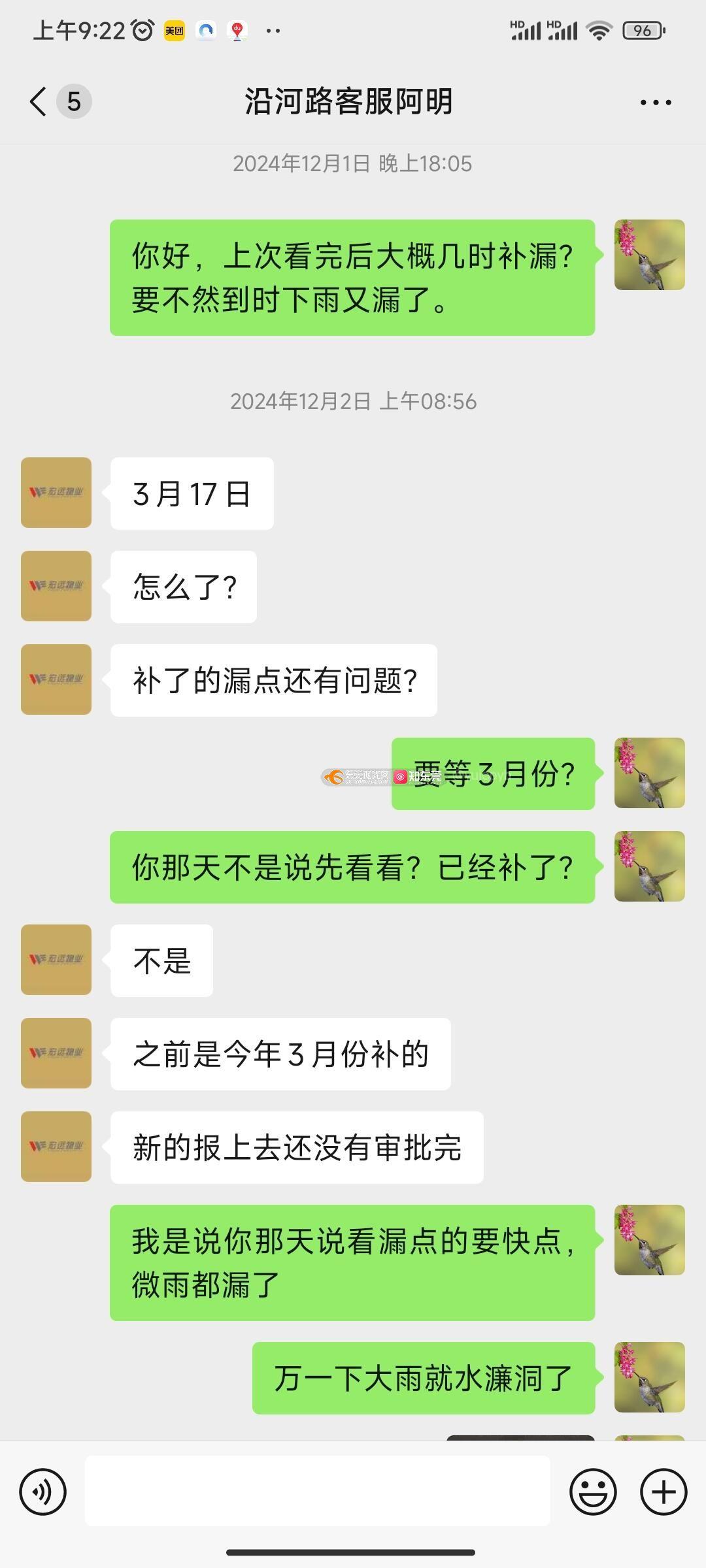Open the plus attachment menu
The image size is (706, 1568).
pos(664,1492)
